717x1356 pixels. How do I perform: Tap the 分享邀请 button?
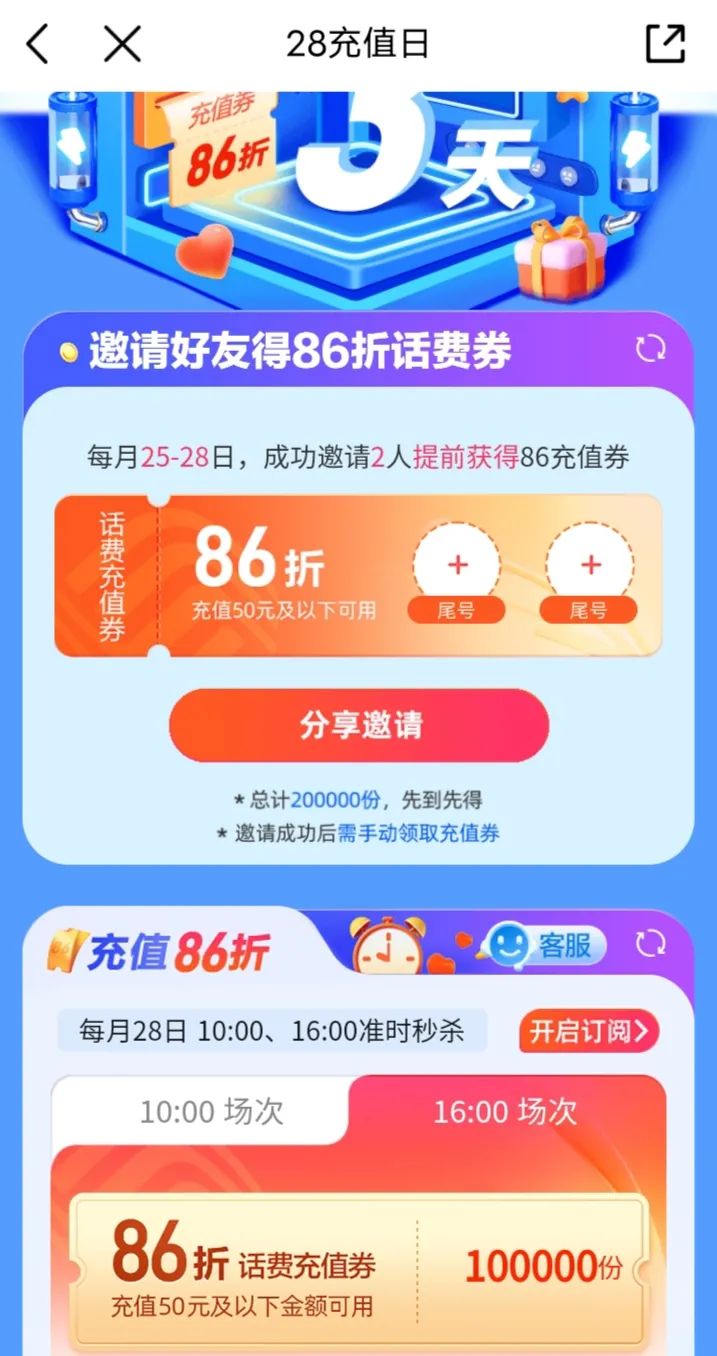[359, 726]
